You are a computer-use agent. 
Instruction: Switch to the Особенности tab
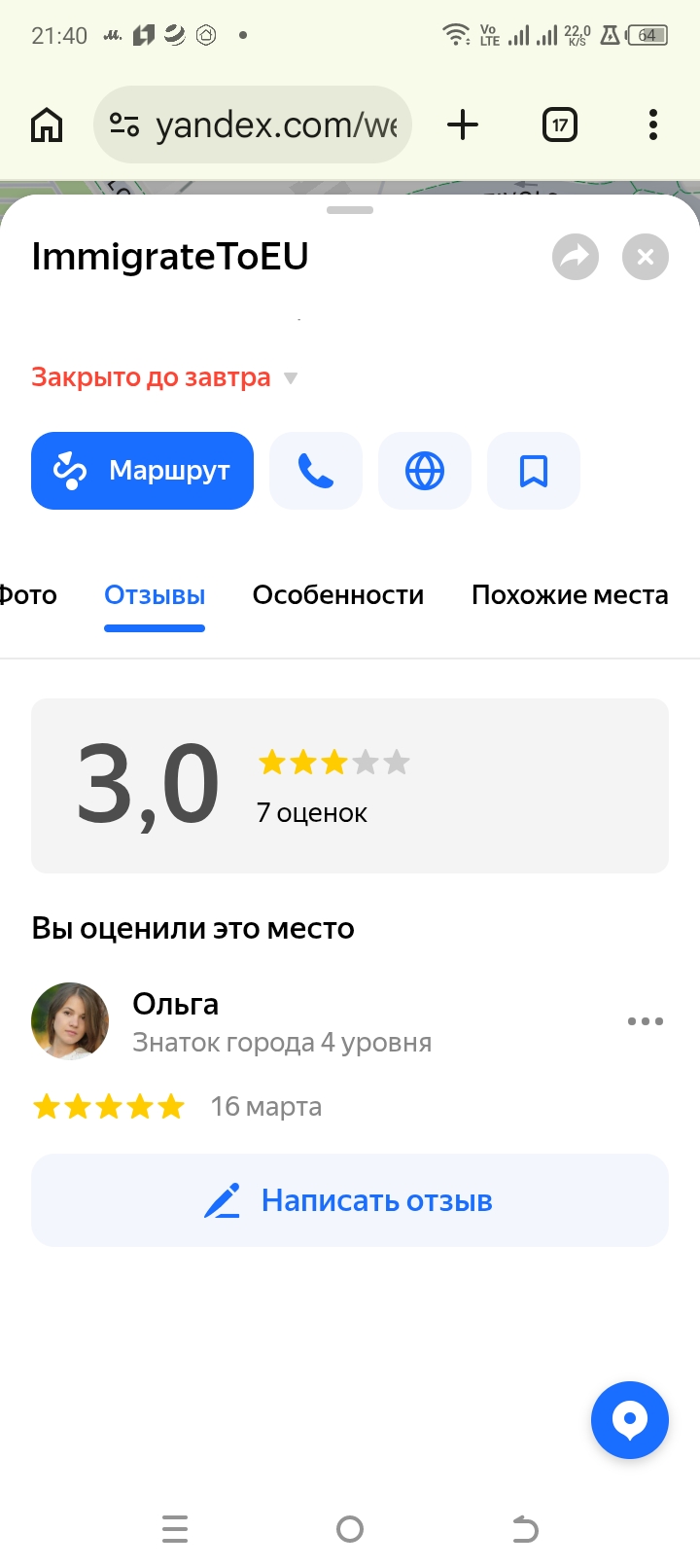click(x=338, y=595)
